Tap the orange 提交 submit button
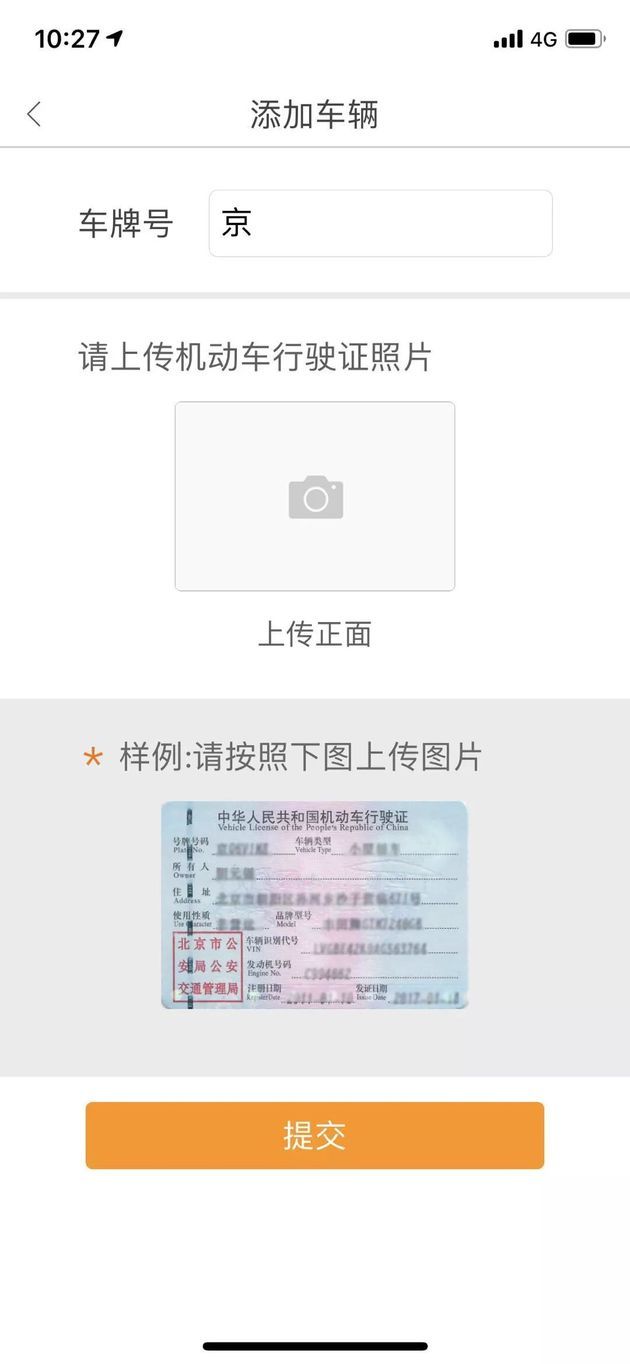The width and height of the screenshot is (630, 1364). [x=315, y=1135]
